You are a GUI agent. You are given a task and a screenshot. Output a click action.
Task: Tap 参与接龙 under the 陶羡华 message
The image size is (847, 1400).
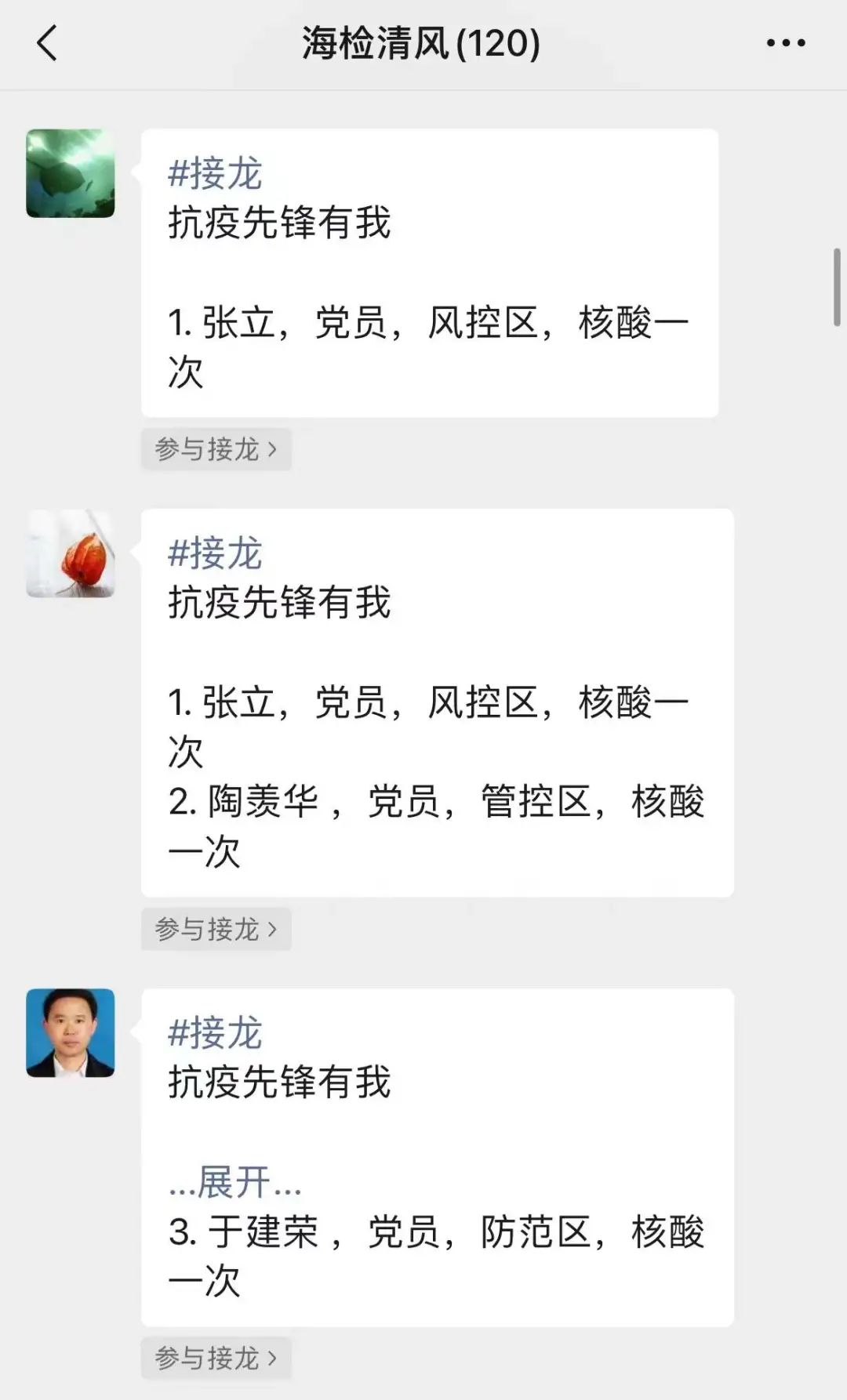pos(216,929)
